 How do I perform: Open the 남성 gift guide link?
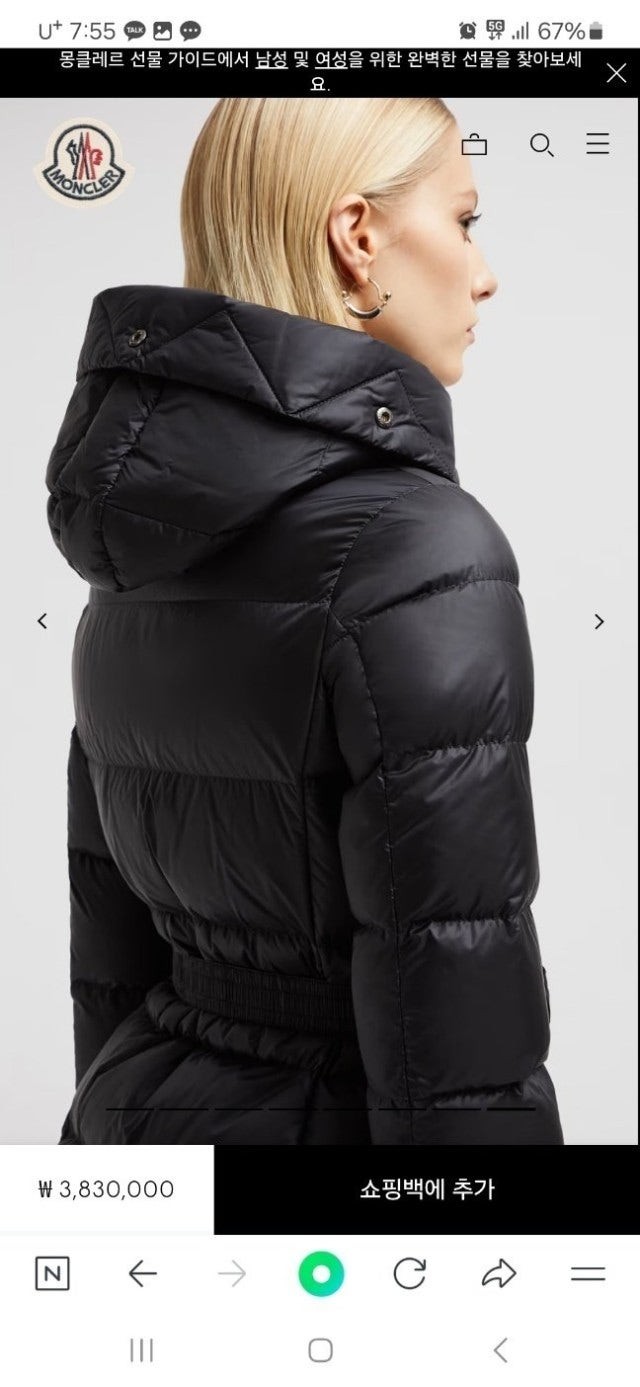pyautogui.click(x=271, y=60)
